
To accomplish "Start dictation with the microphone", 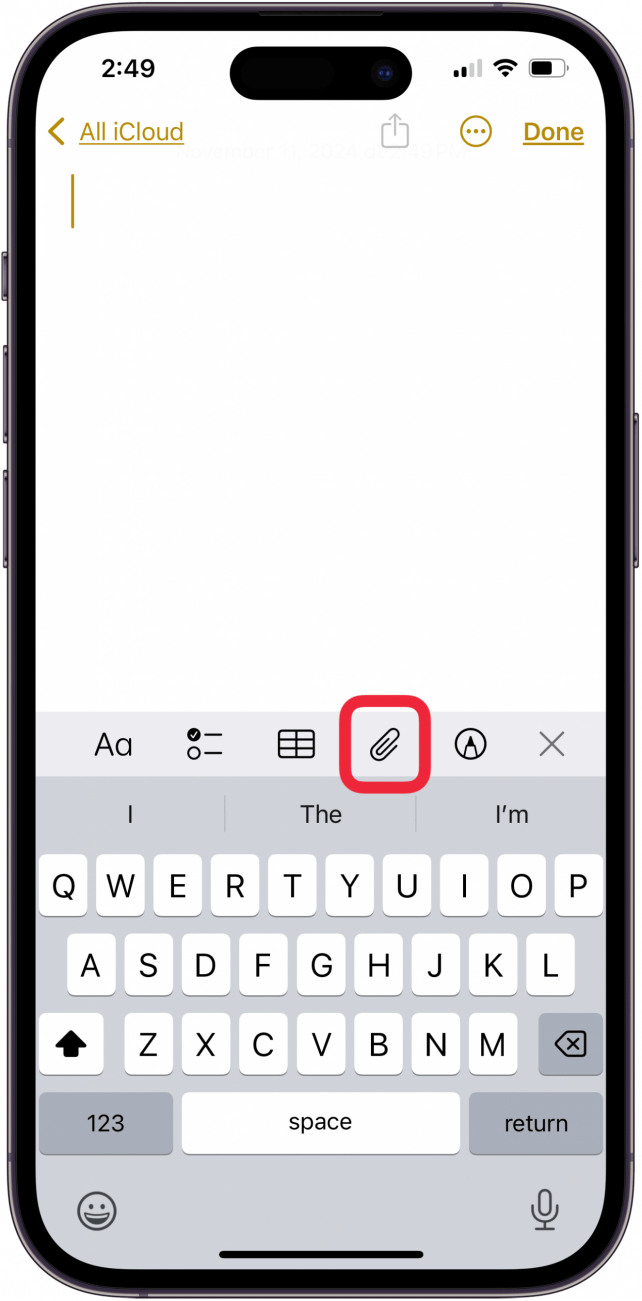I will point(544,1211).
